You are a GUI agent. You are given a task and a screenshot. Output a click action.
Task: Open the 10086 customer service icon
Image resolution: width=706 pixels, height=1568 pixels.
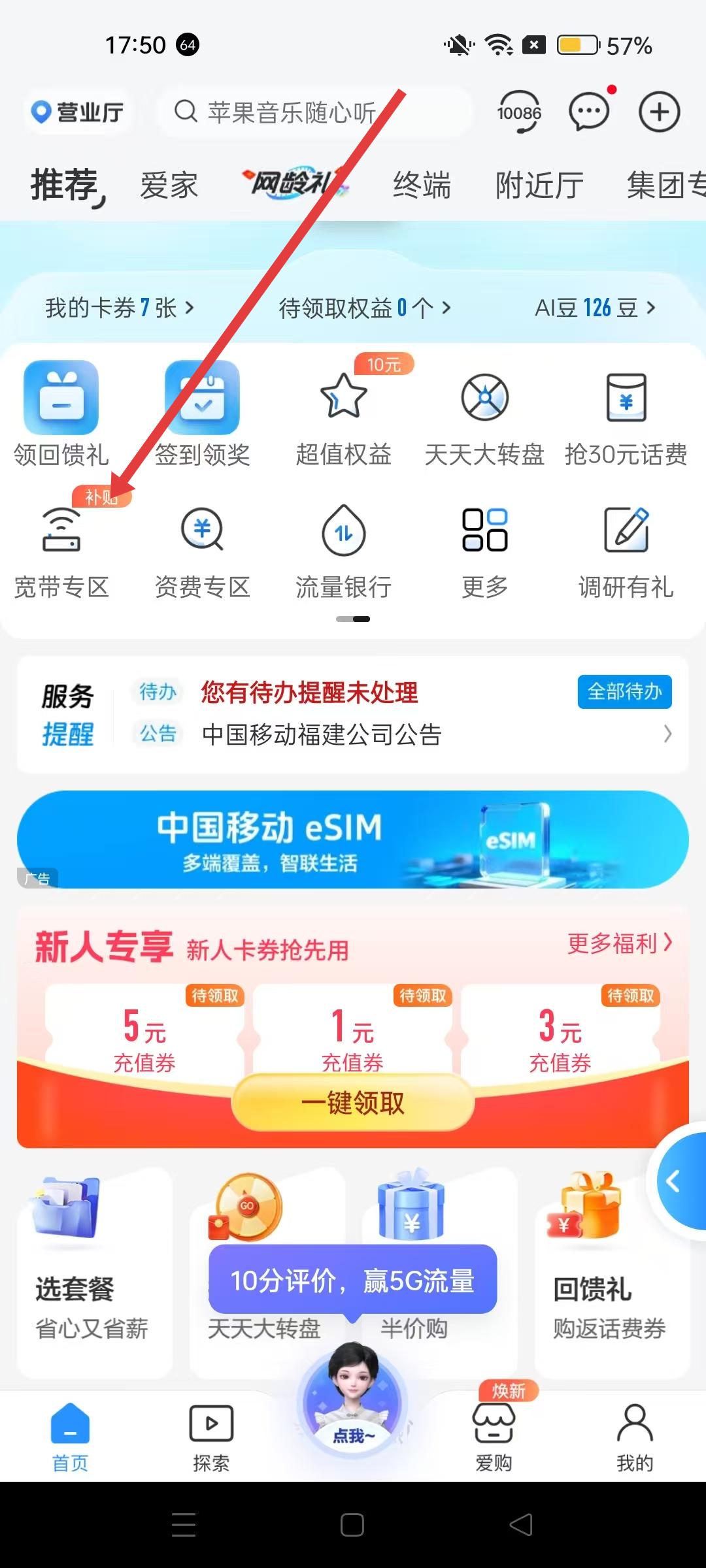[519, 112]
